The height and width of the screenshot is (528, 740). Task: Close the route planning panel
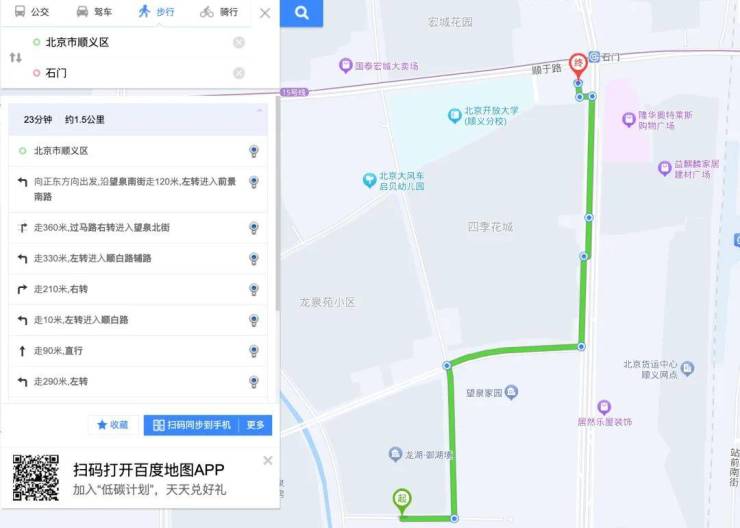(x=265, y=13)
